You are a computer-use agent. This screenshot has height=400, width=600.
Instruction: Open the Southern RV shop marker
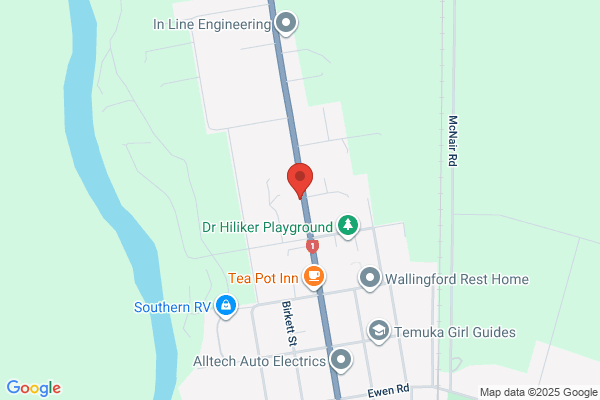click(226, 306)
